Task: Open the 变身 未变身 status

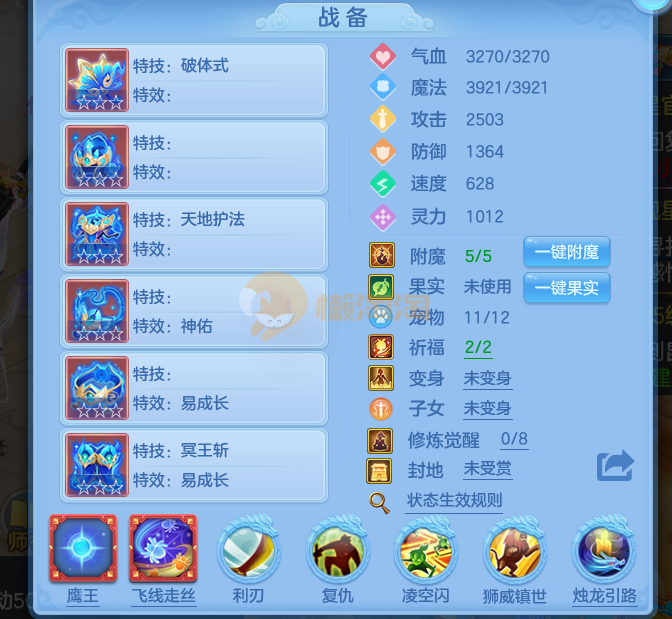Action: (487, 379)
